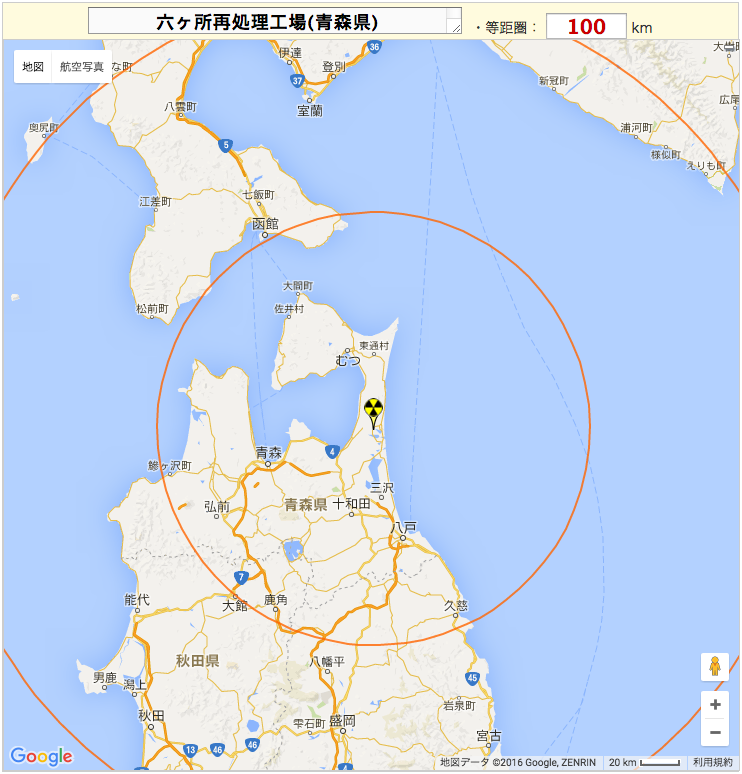742x774 pixels.
Task: Focus the 六ヶ所再処理工場 location text box
Action: click(x=272, y=22)
